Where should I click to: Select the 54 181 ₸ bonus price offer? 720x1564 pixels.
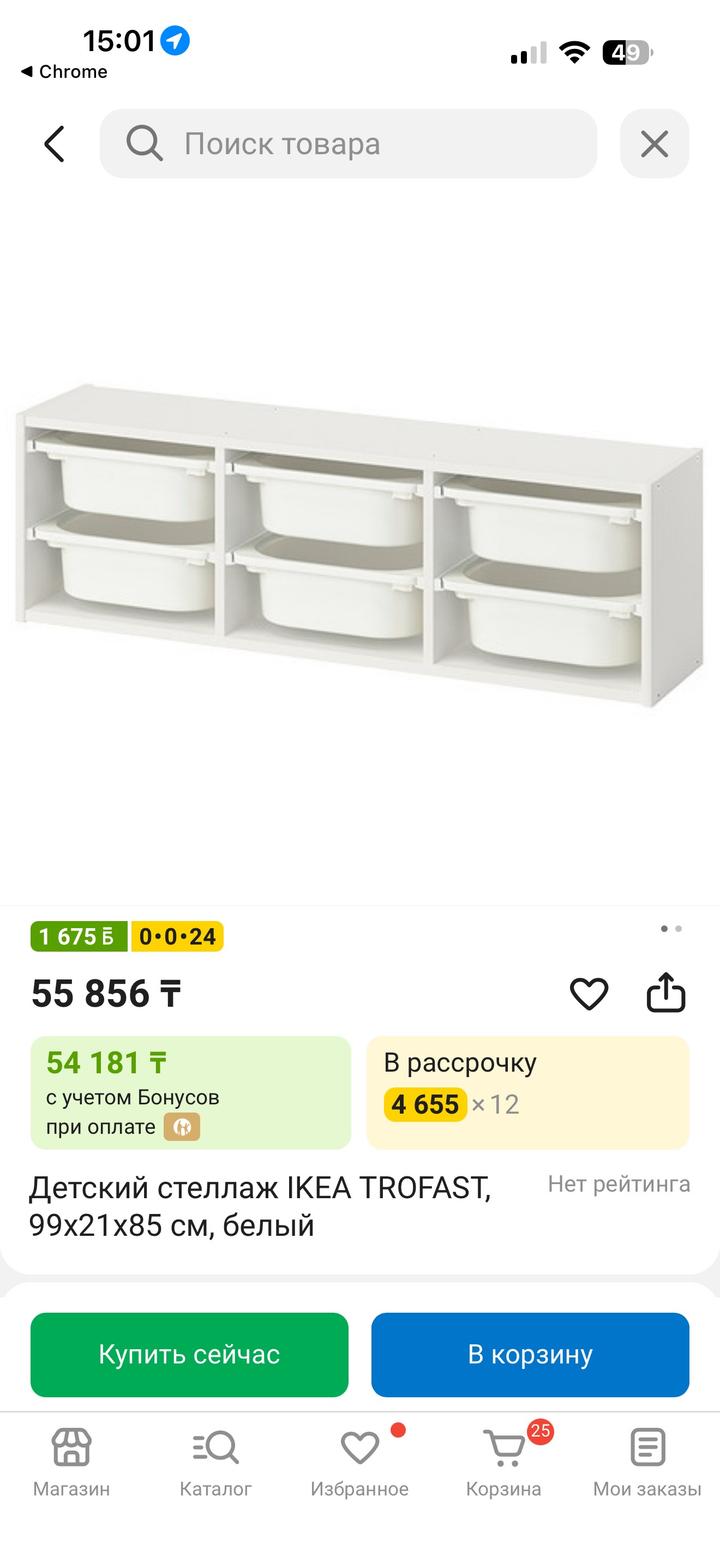click(191, 1092)
